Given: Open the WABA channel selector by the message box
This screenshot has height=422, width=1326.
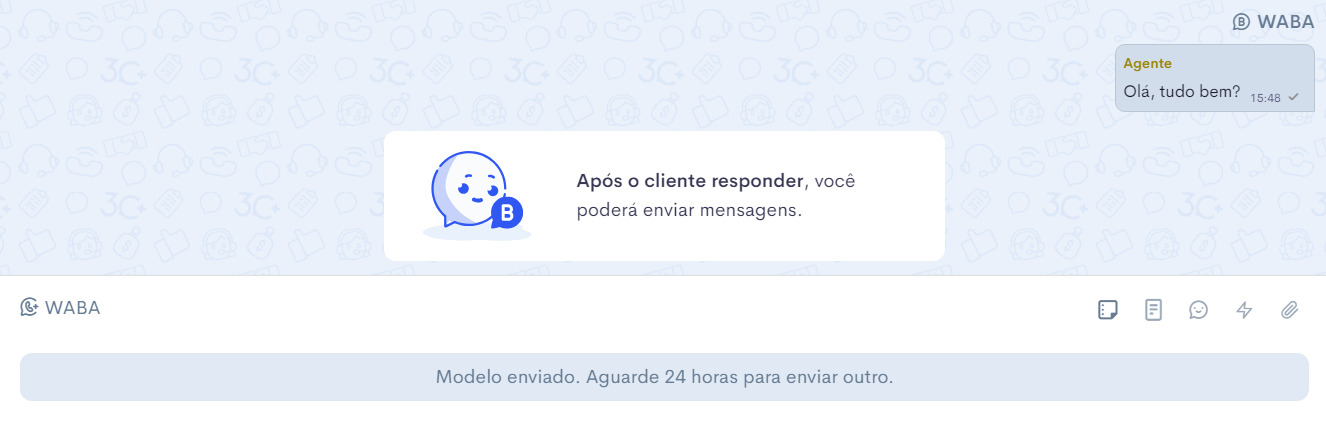Looking at the screenshot, I should [61, 308].
